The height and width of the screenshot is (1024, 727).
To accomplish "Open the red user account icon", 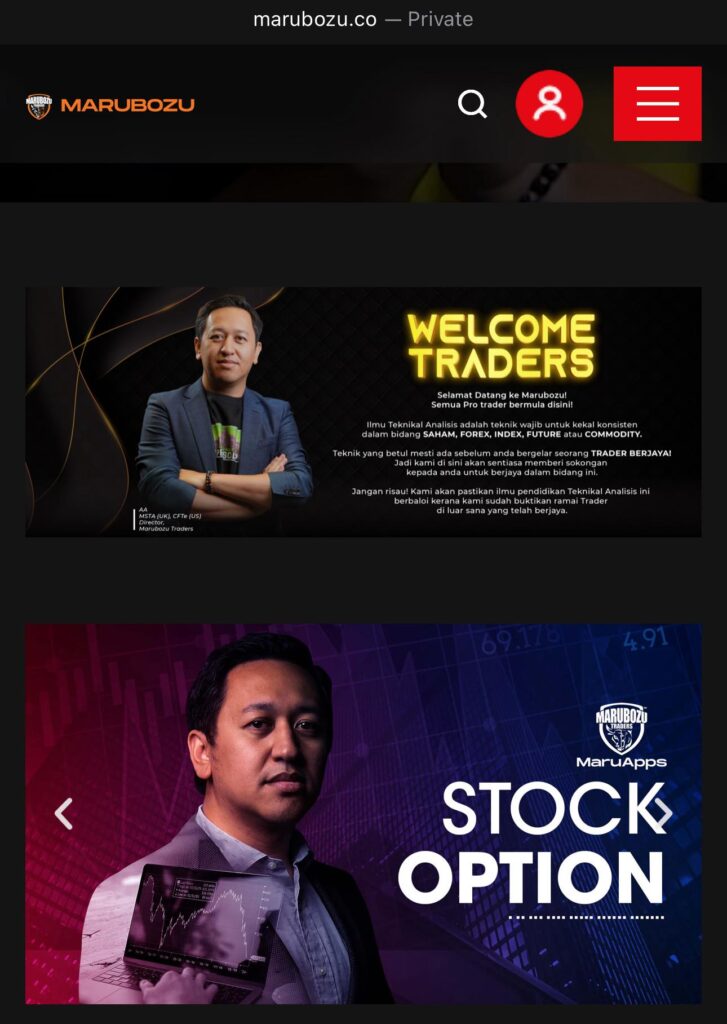I will coord(549,104).
